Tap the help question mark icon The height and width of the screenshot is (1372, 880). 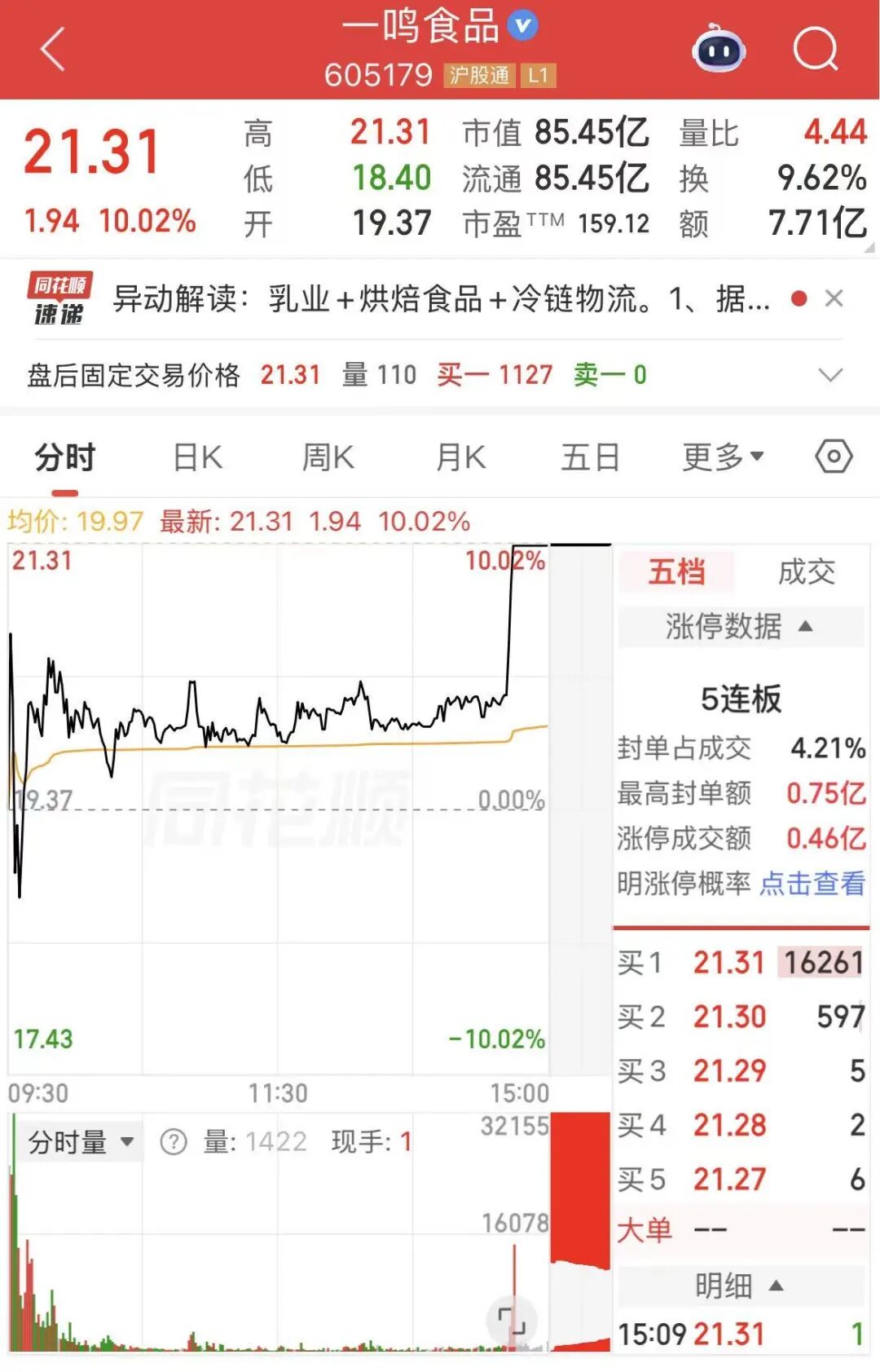pyautogui.click(x=173, y=1142)
